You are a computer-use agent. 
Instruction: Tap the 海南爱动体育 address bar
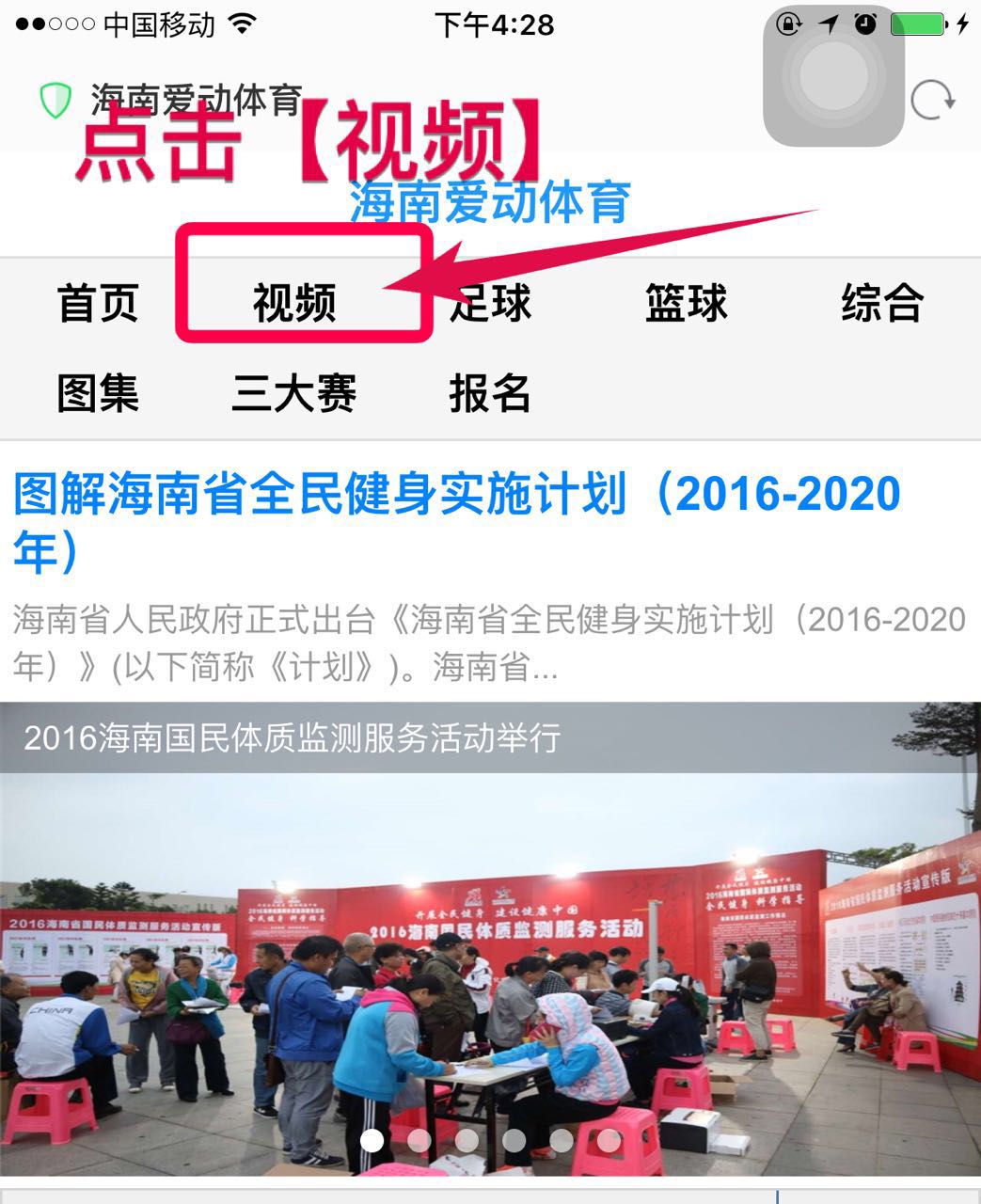197,99
